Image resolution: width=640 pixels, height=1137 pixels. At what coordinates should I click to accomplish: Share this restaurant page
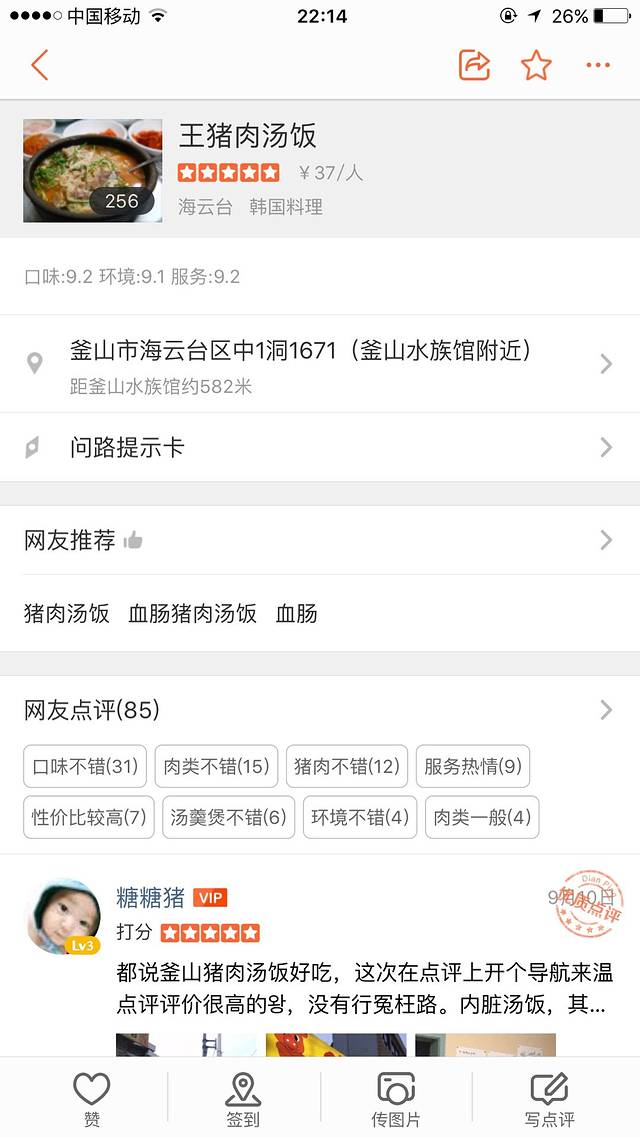(474, 66)
